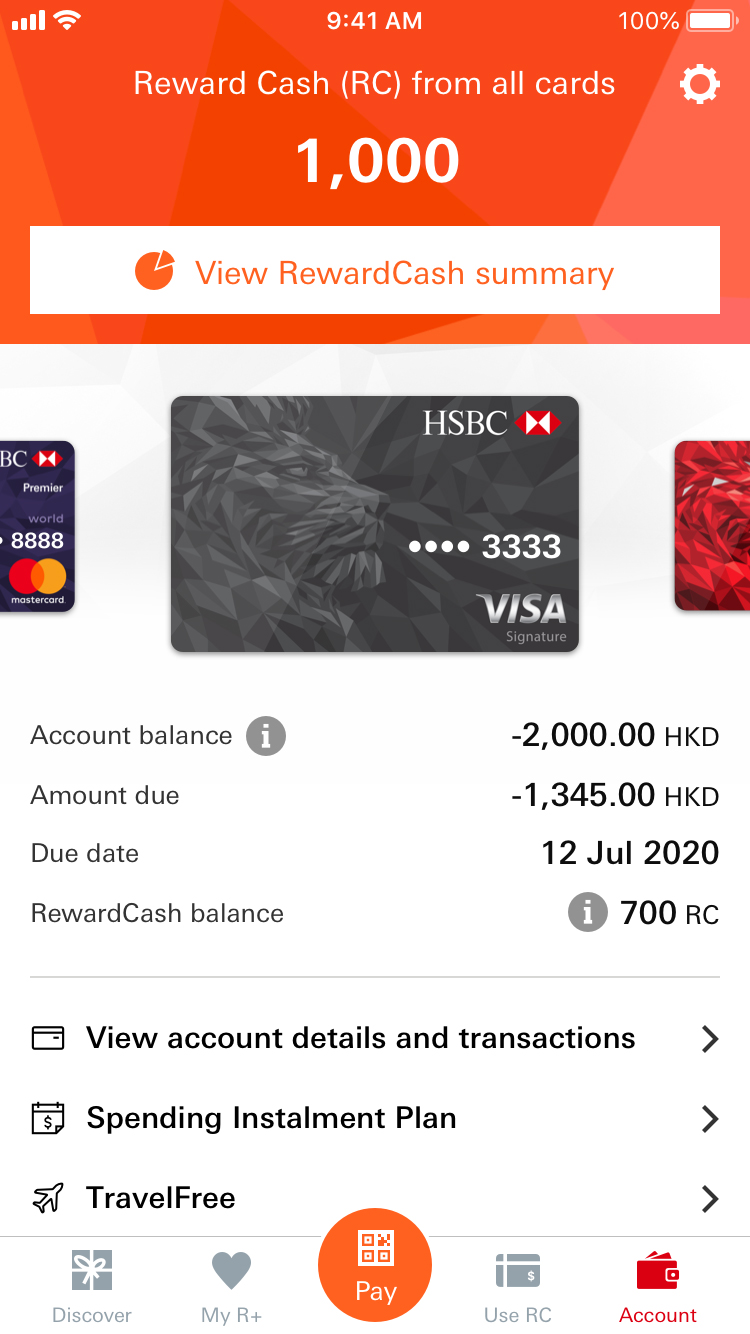Go to the My R+ tab
The width and height of the screenshot is (750, 1334).
(x=232, y=1286)
